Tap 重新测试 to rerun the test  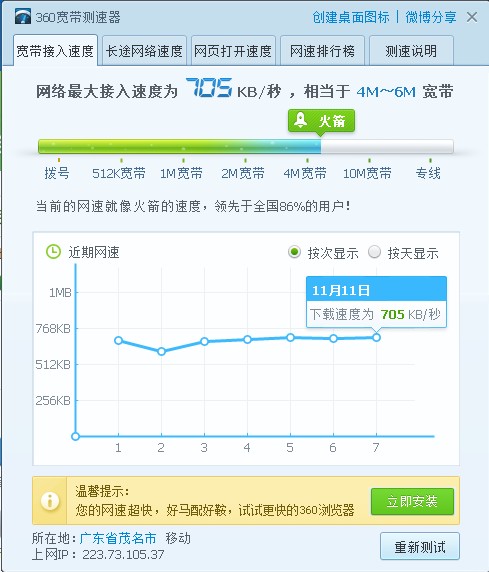(420, 546)
